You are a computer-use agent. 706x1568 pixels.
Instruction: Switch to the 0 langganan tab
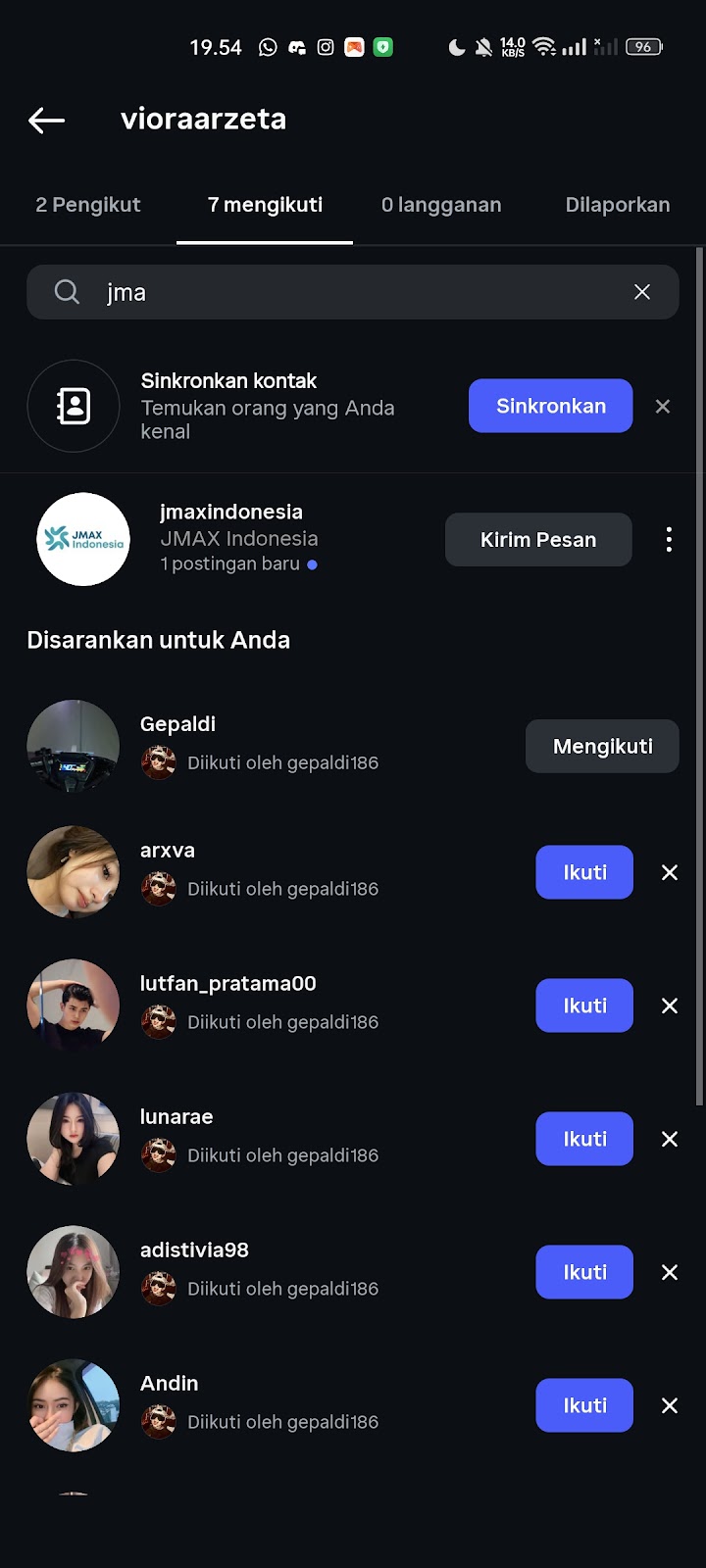pos(441,205)
